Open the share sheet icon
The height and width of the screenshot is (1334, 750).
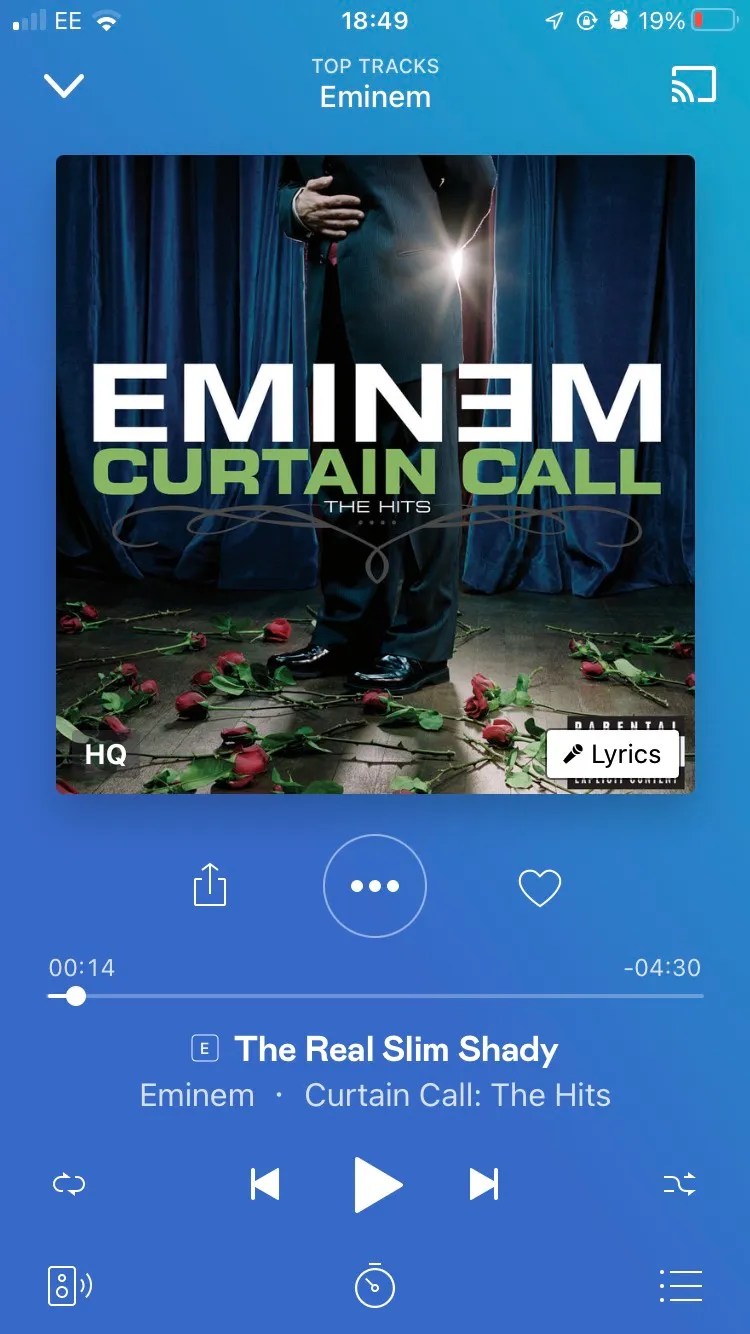click(209, 886)
